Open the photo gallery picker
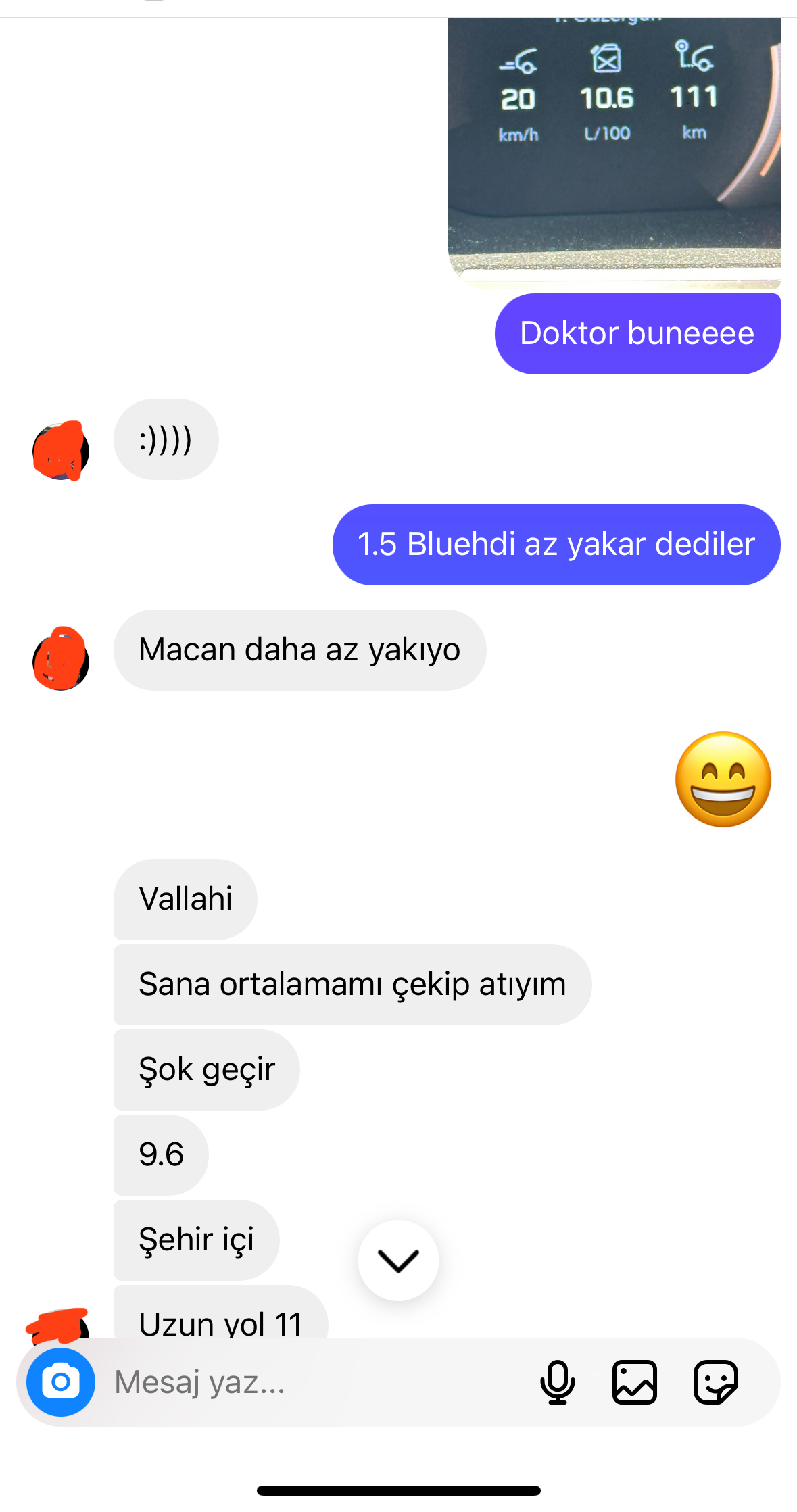This screenshot has height=1512, width=797. coord(635,1382)
